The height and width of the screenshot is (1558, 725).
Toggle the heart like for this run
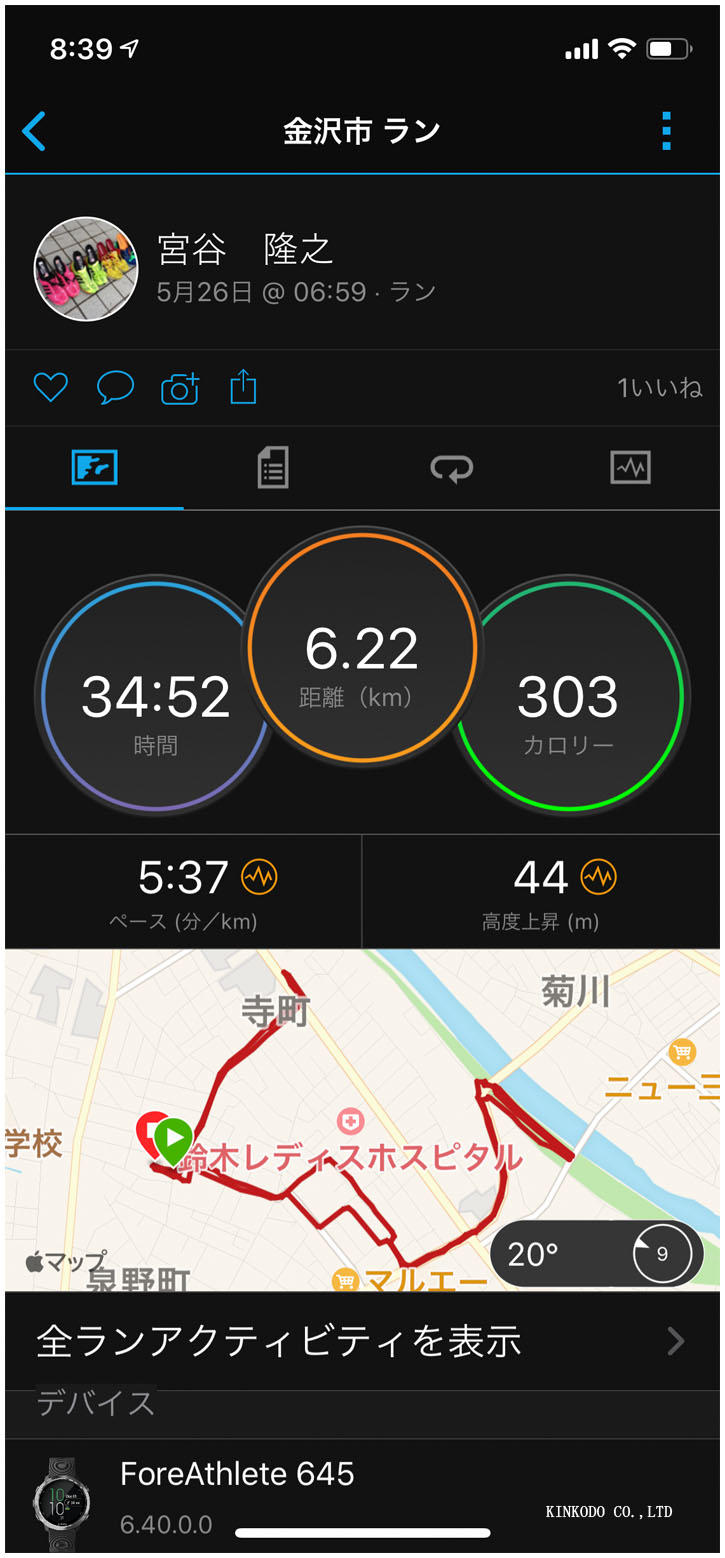point(50,387)
